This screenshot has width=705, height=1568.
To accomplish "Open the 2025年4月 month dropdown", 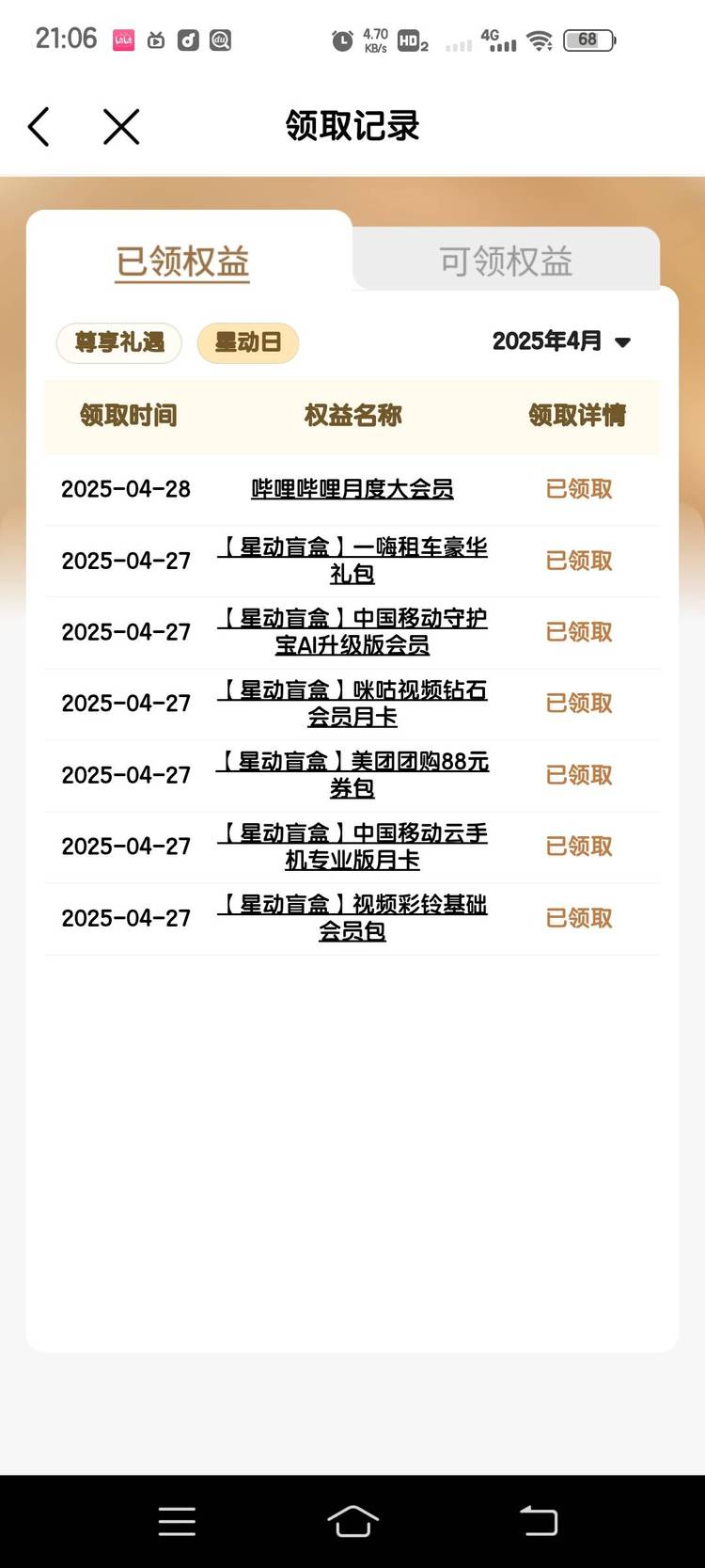I will [x=561, y=341].
